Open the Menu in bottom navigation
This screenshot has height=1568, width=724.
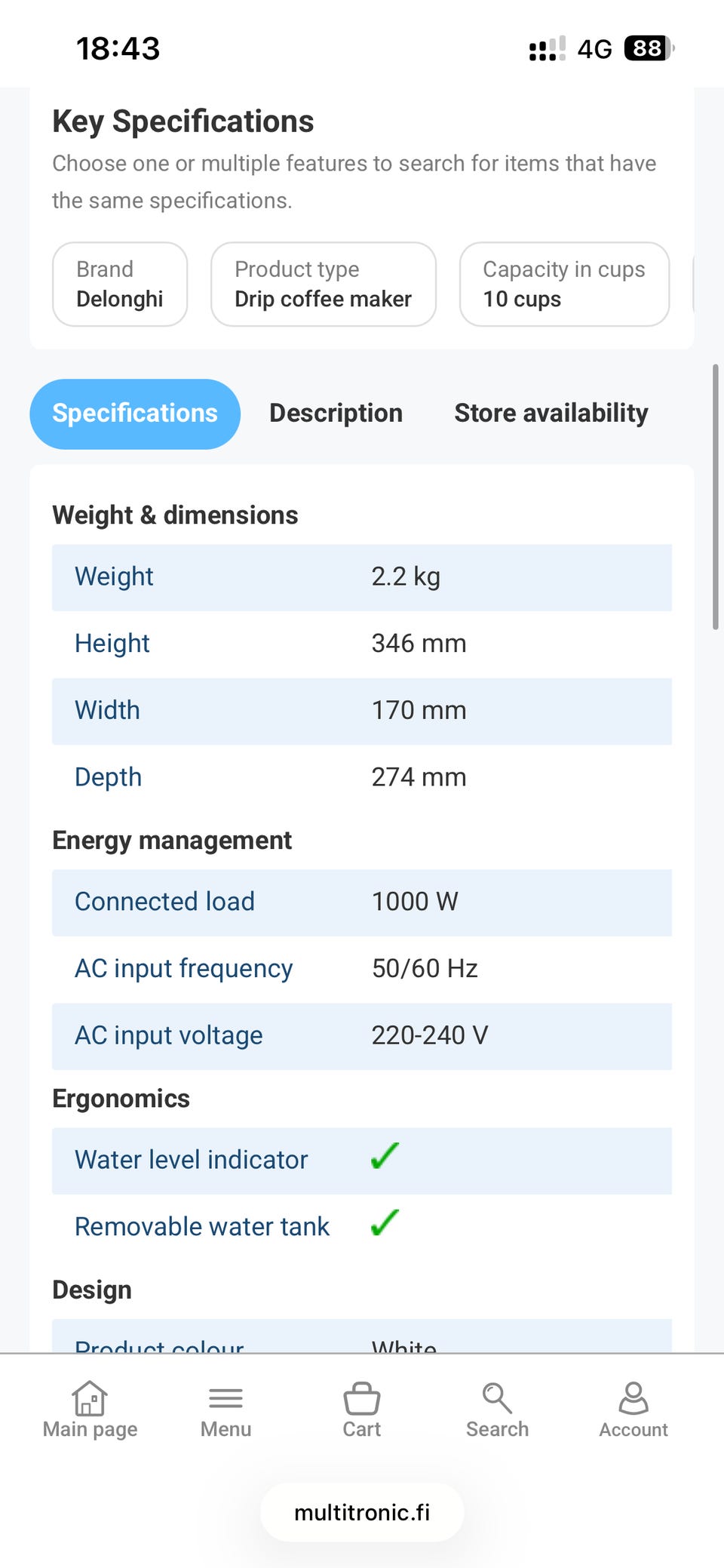click(x=225, y=1410)
